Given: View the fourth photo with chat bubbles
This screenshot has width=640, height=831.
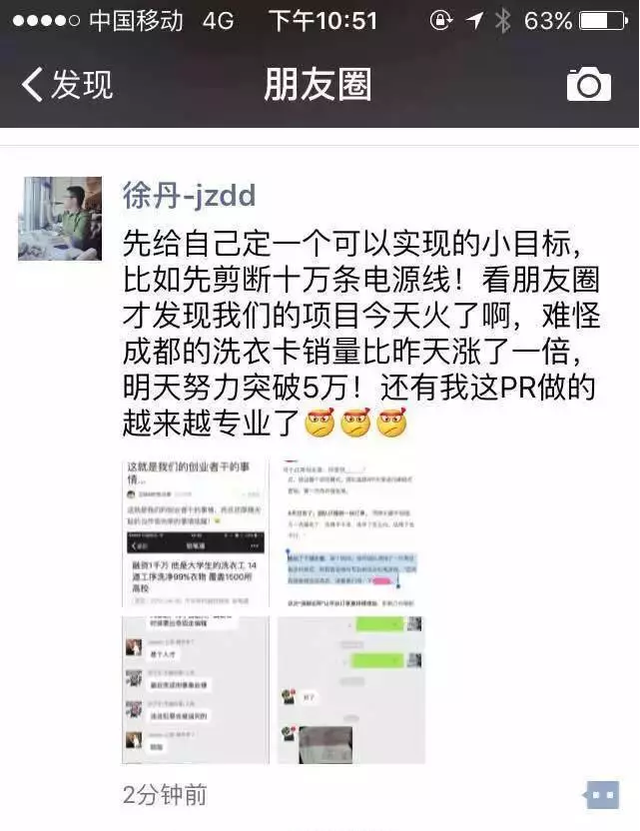Looking at the screenshot, I should pos(349,689).
